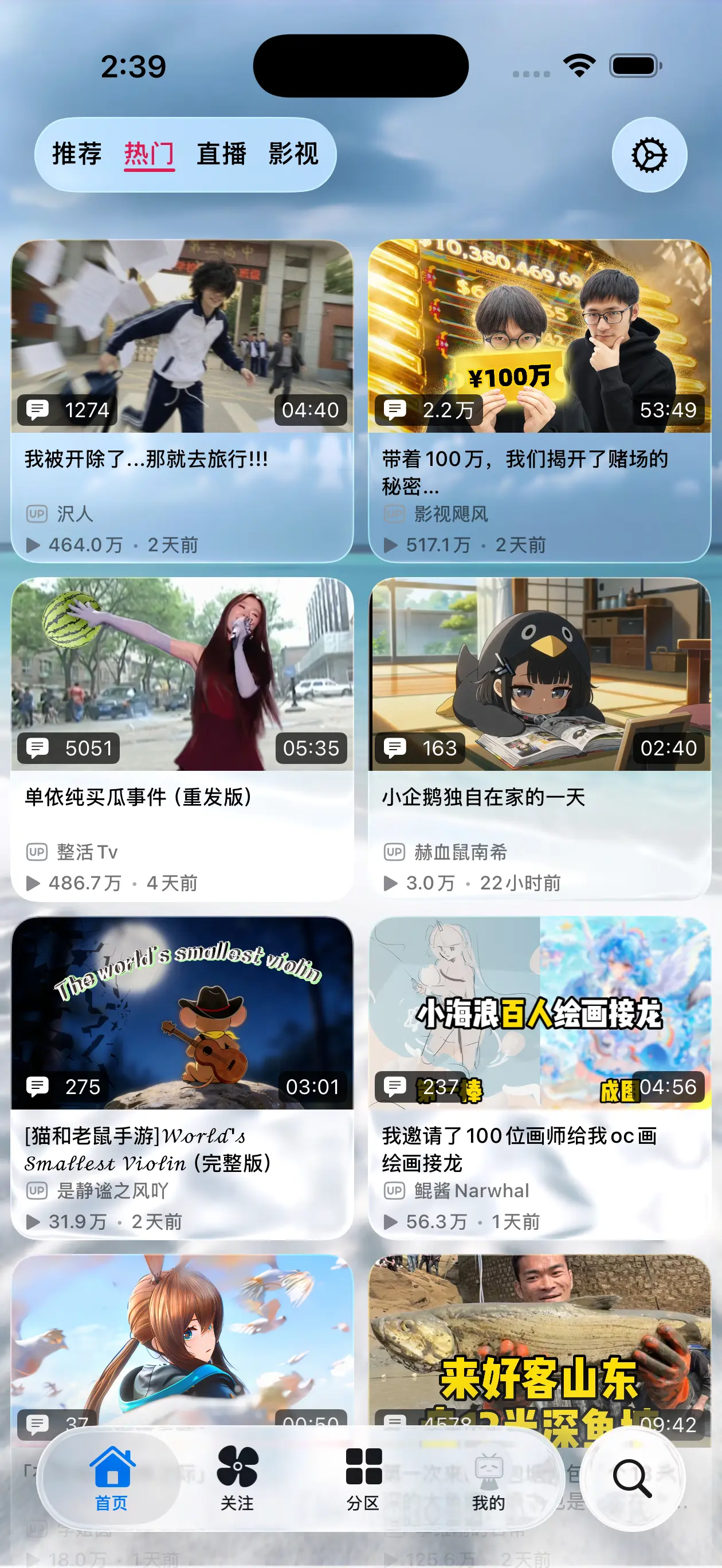Screen dimensions: 722x1568
Task: Click the UP badge beside 赫血鼠南希
Action: pos(395,852)
